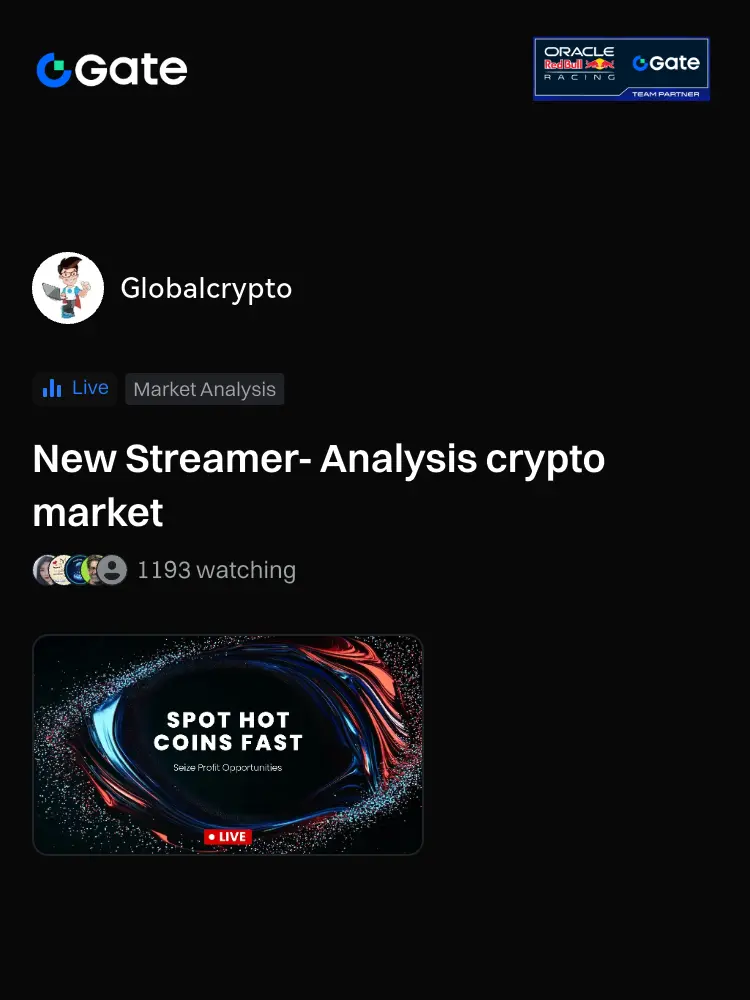Click the Gate logo inside the Red Bull banner

click(667, 62)
